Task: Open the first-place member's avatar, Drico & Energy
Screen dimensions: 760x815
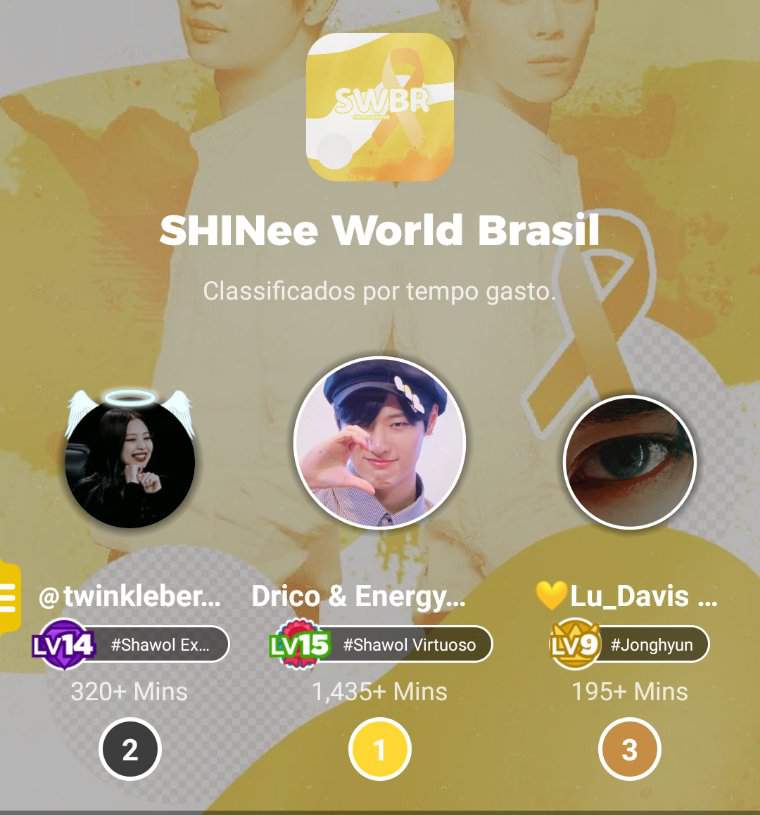Action: pos(379,442)
